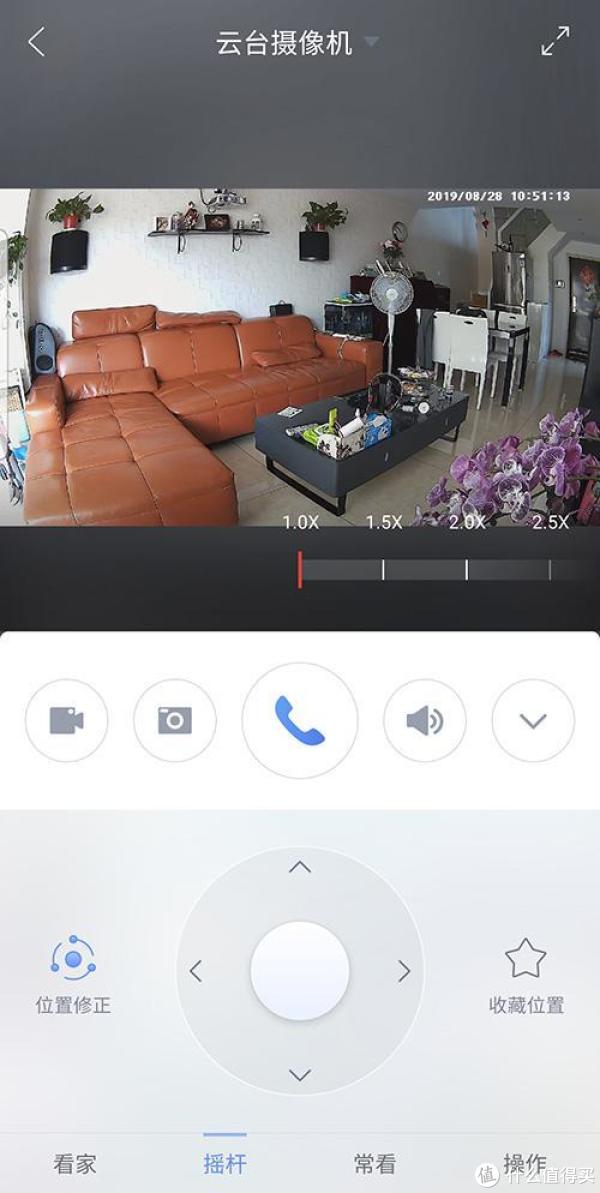Image resolution: width=600 pixels, height=1193 pixels.
Task: Pan camera left with the joystick left arrow
Action: click(x=196, y=970)
